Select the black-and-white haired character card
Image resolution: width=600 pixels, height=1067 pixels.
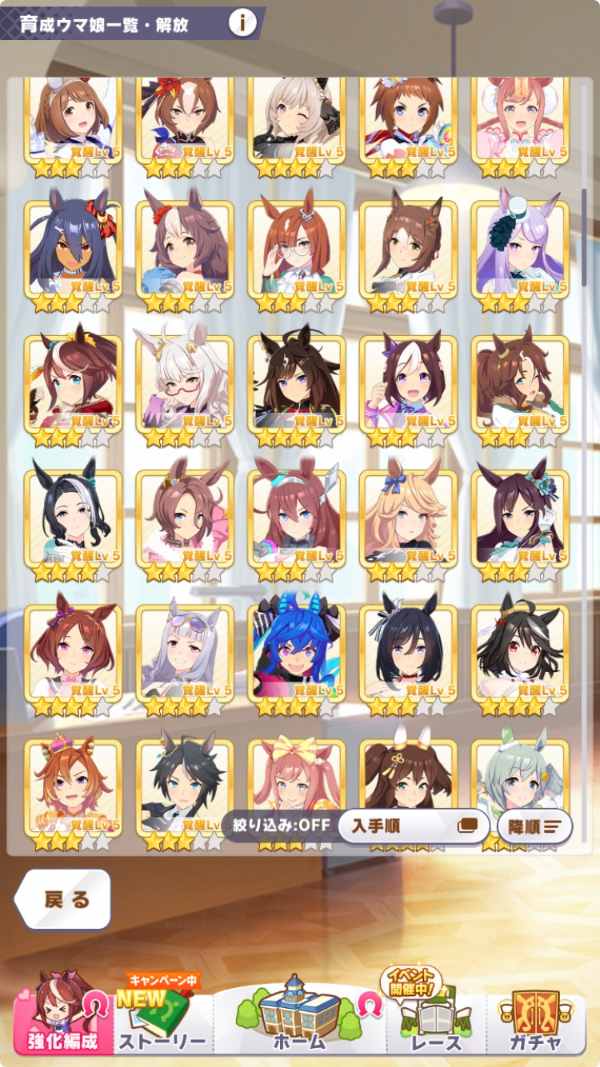pyautogui.click(x=72, y=518)
